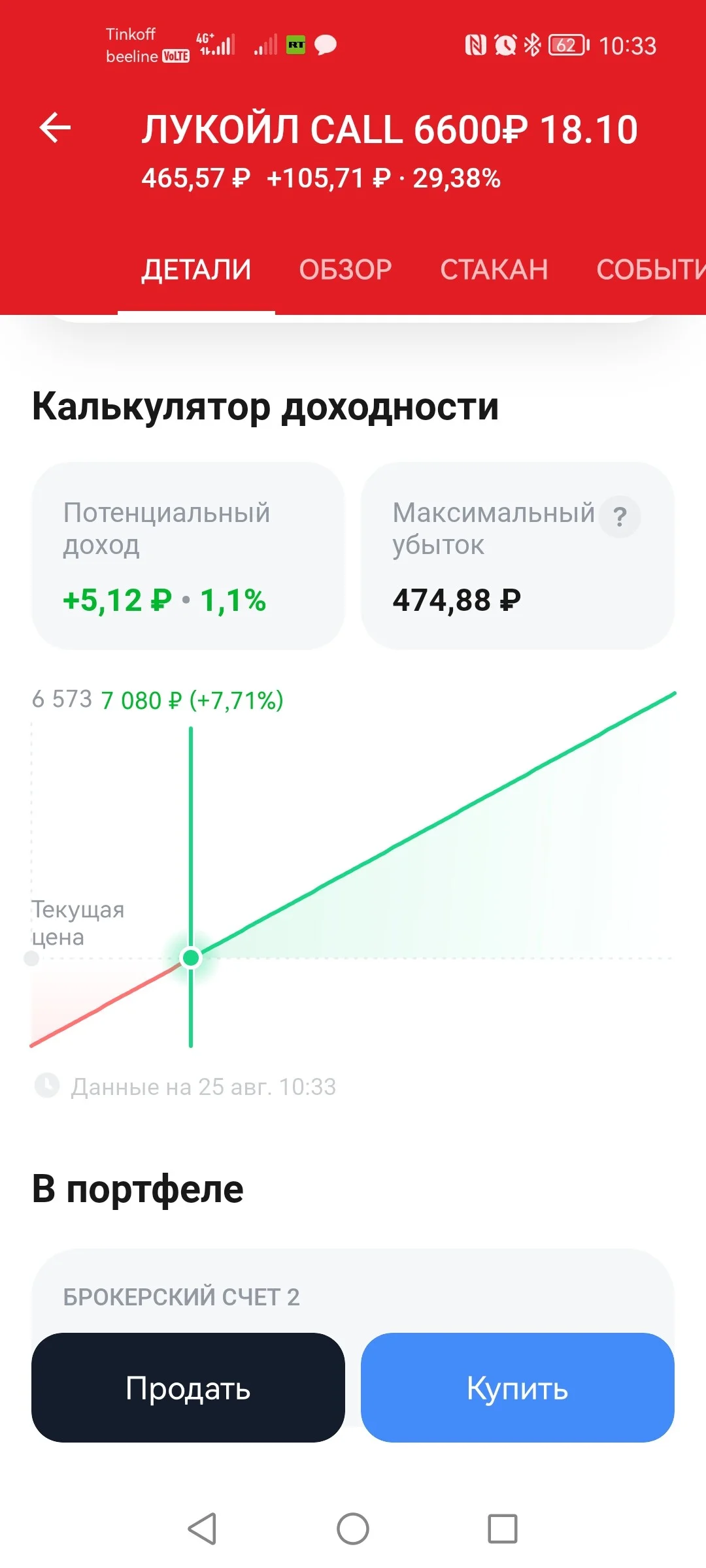
Task: Switch to the СОБЫТИЯ tab
Action: 651,270
